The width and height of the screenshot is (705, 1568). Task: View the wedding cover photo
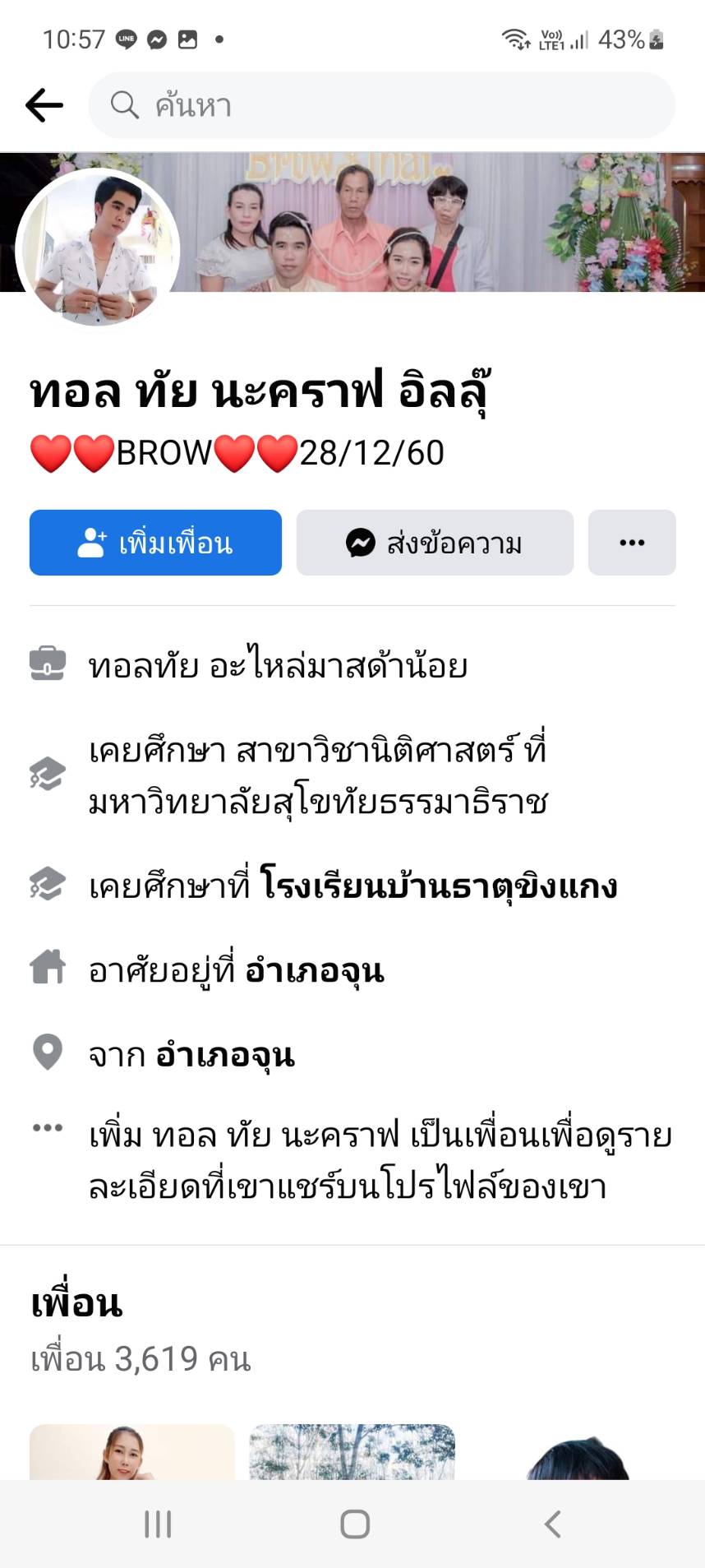pos(444,222)
